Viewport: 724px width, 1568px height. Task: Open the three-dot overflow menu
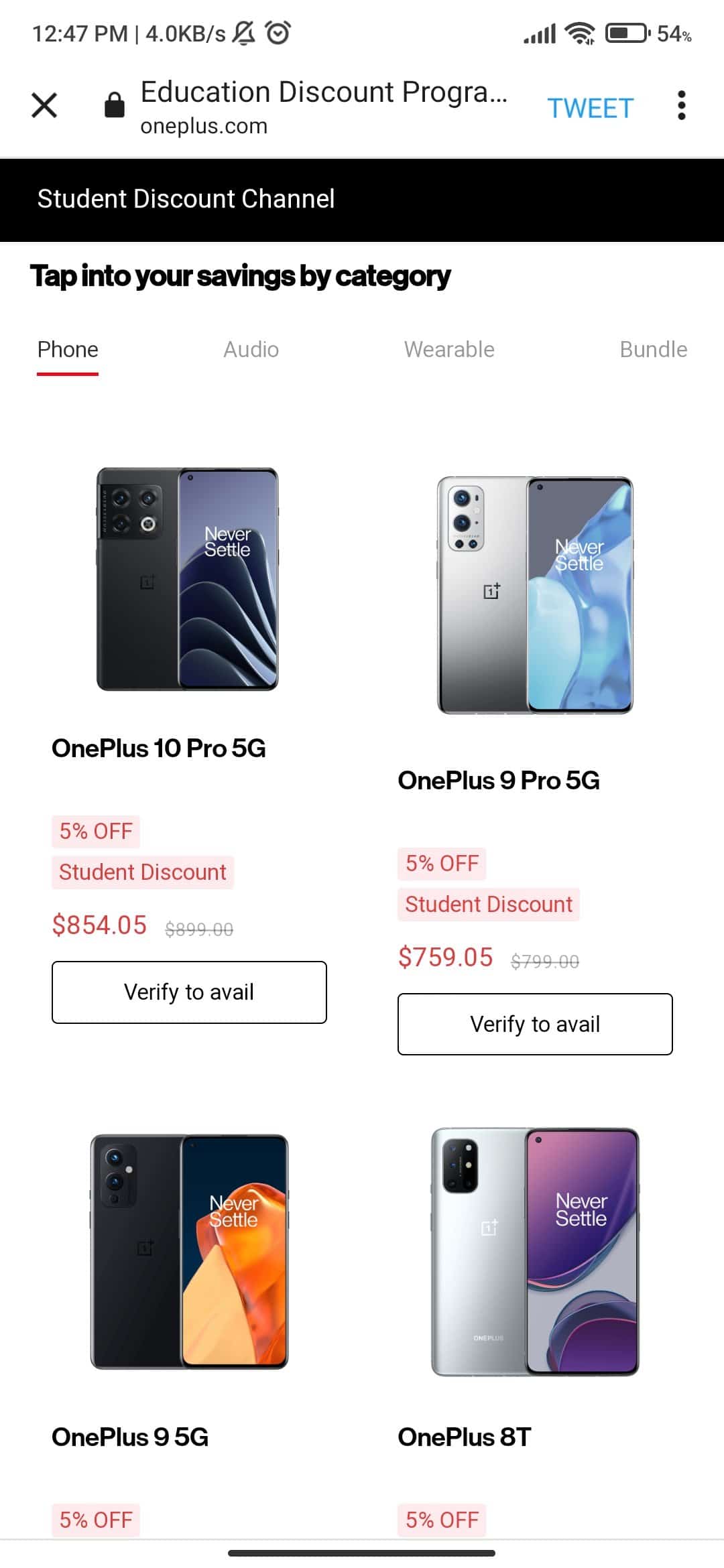[681, 105]
